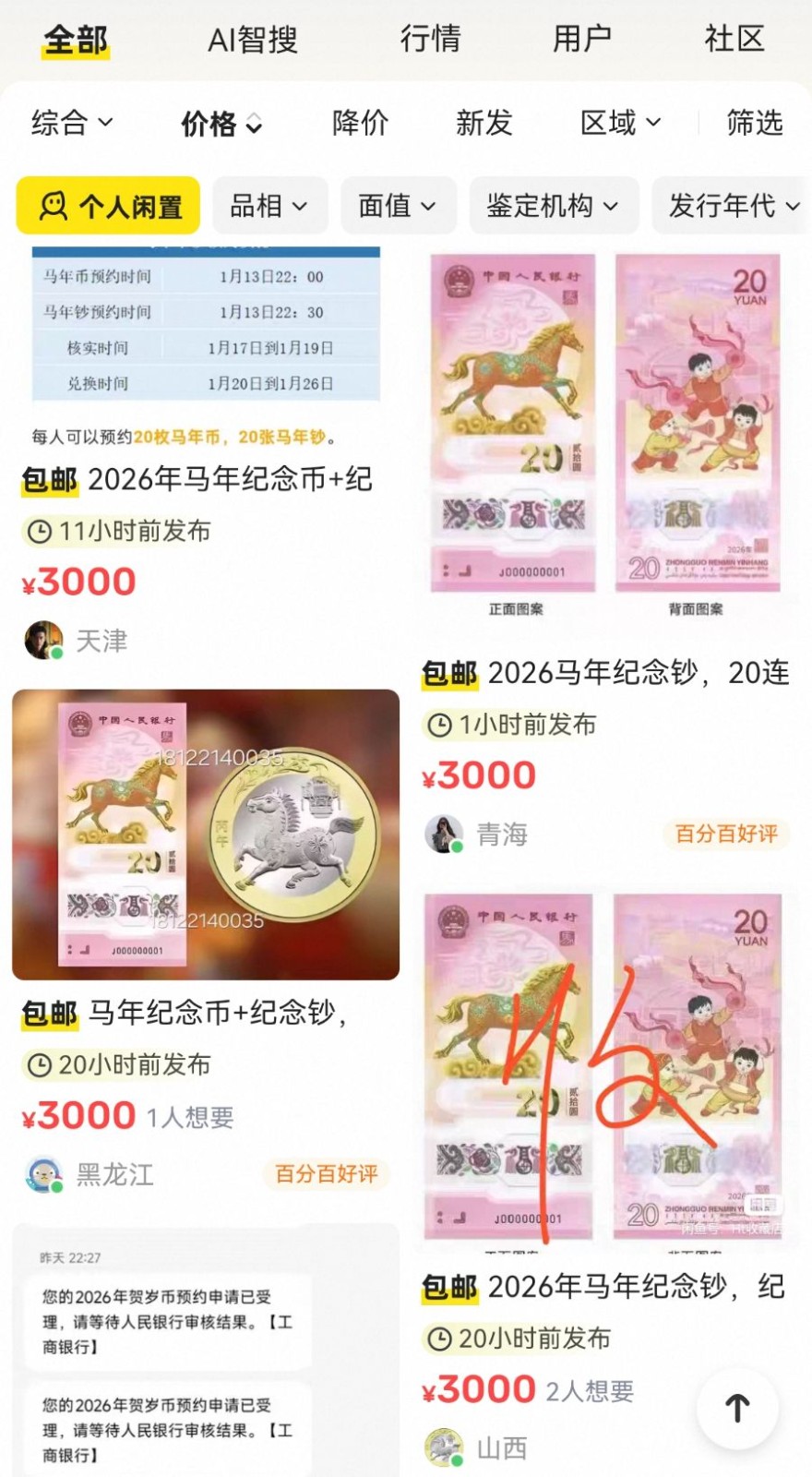Switch to the 行情 tab

[x=429, y=40]
